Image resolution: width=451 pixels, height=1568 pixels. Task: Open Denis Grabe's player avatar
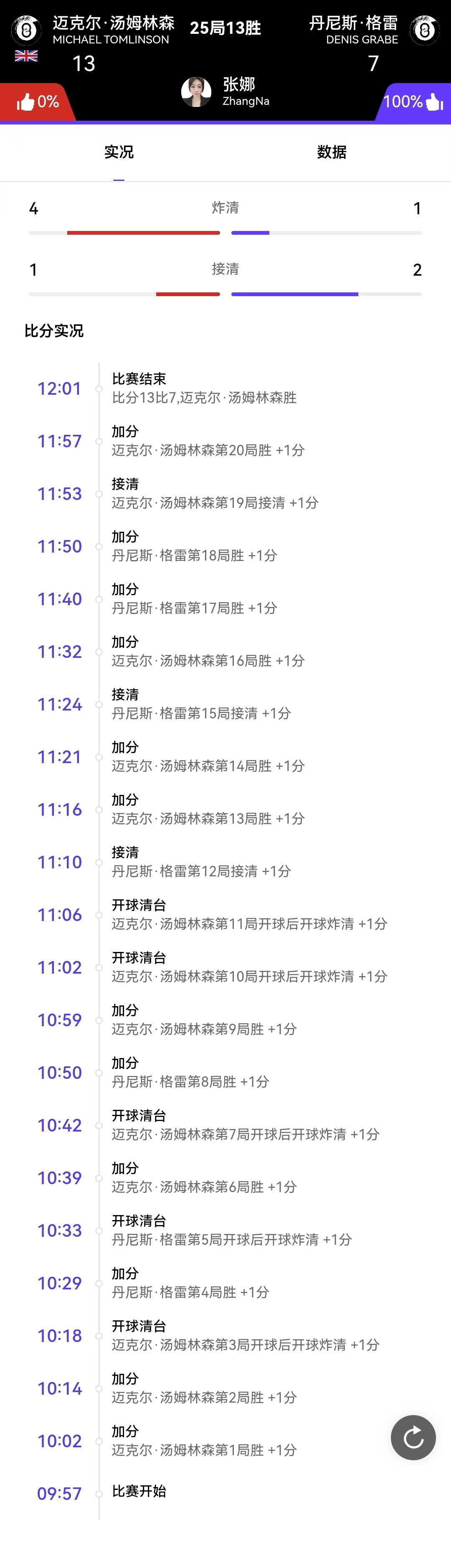tap(424, 30)
